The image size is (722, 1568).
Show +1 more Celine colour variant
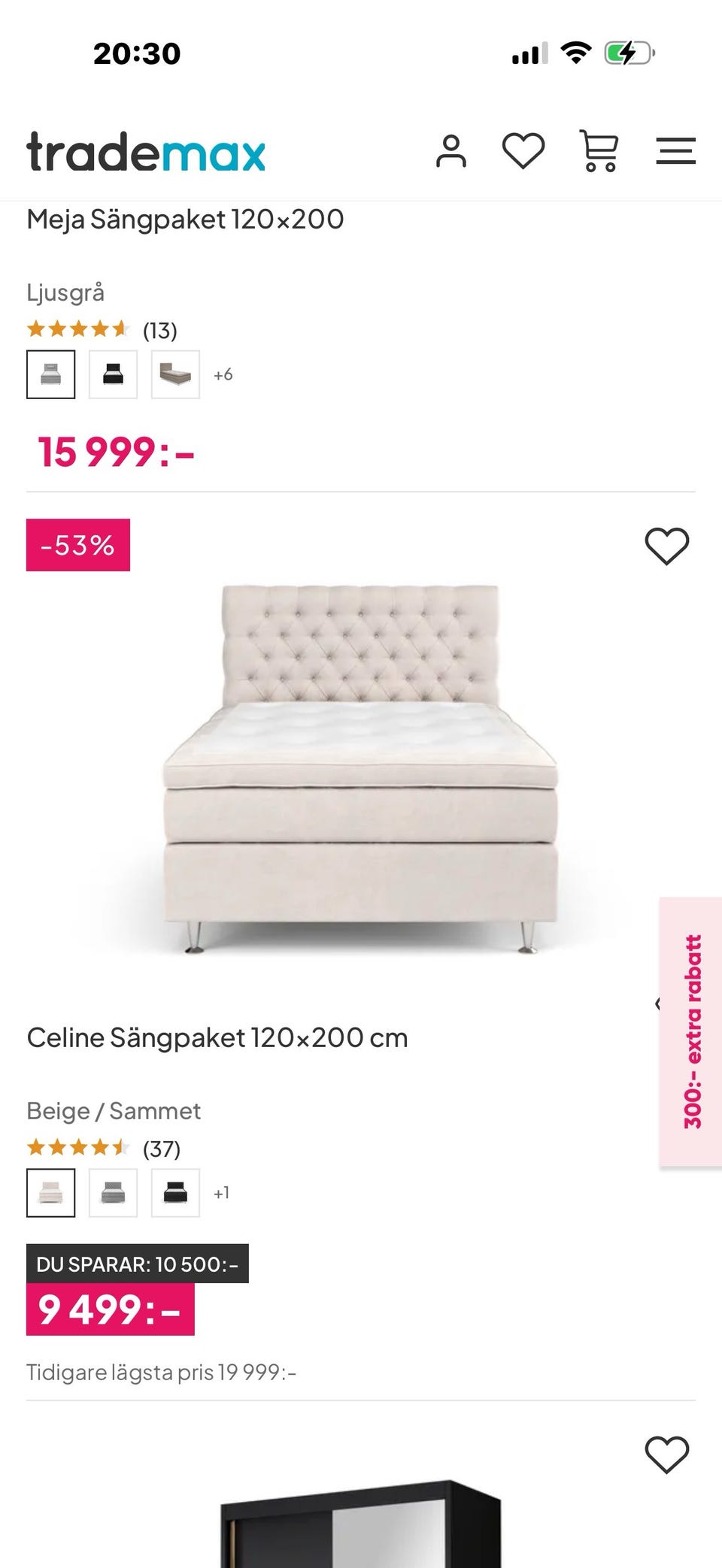pyautogui.click(x=222, y=1193)
